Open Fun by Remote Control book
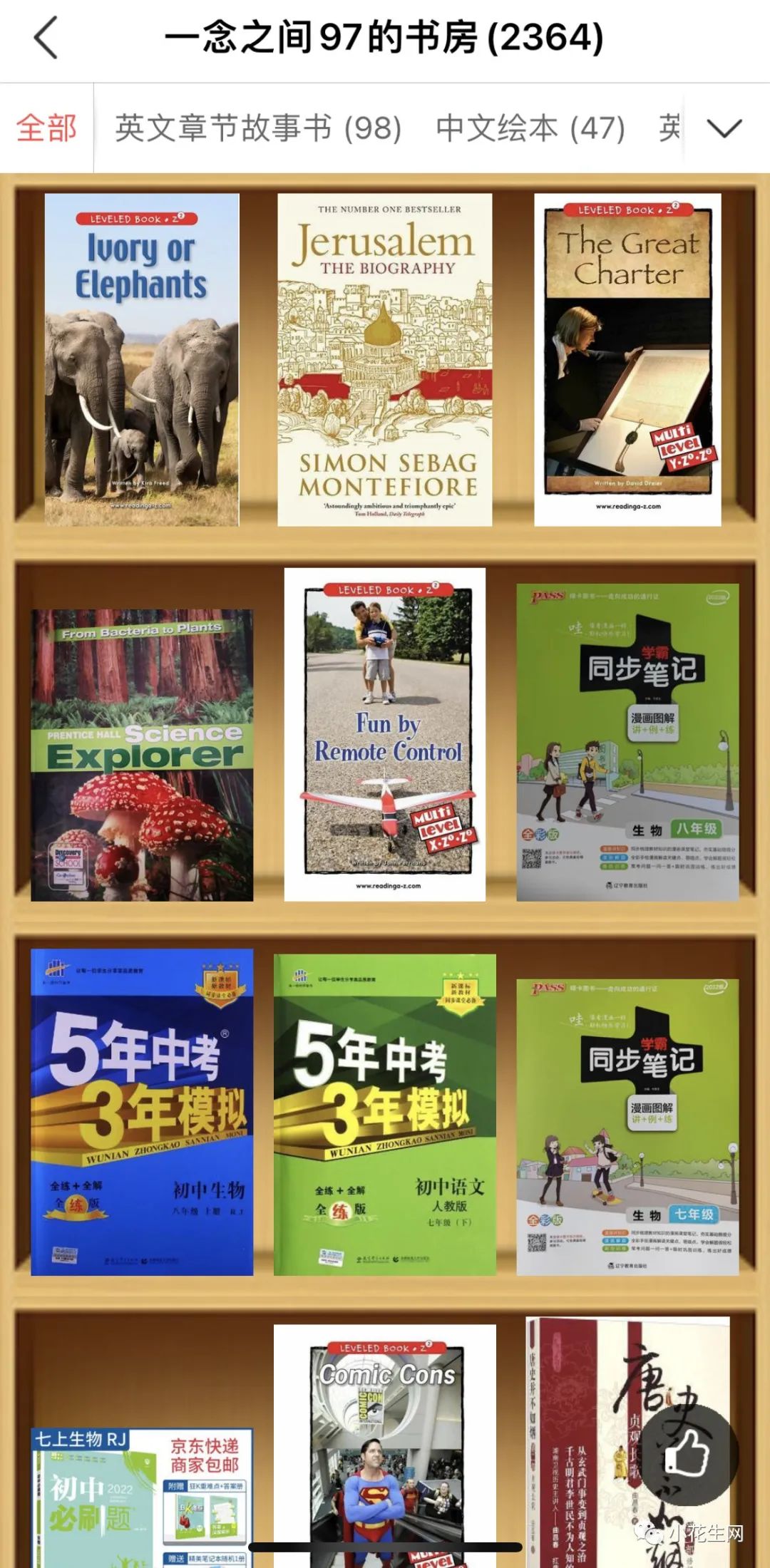 click(x=384, y=734)
